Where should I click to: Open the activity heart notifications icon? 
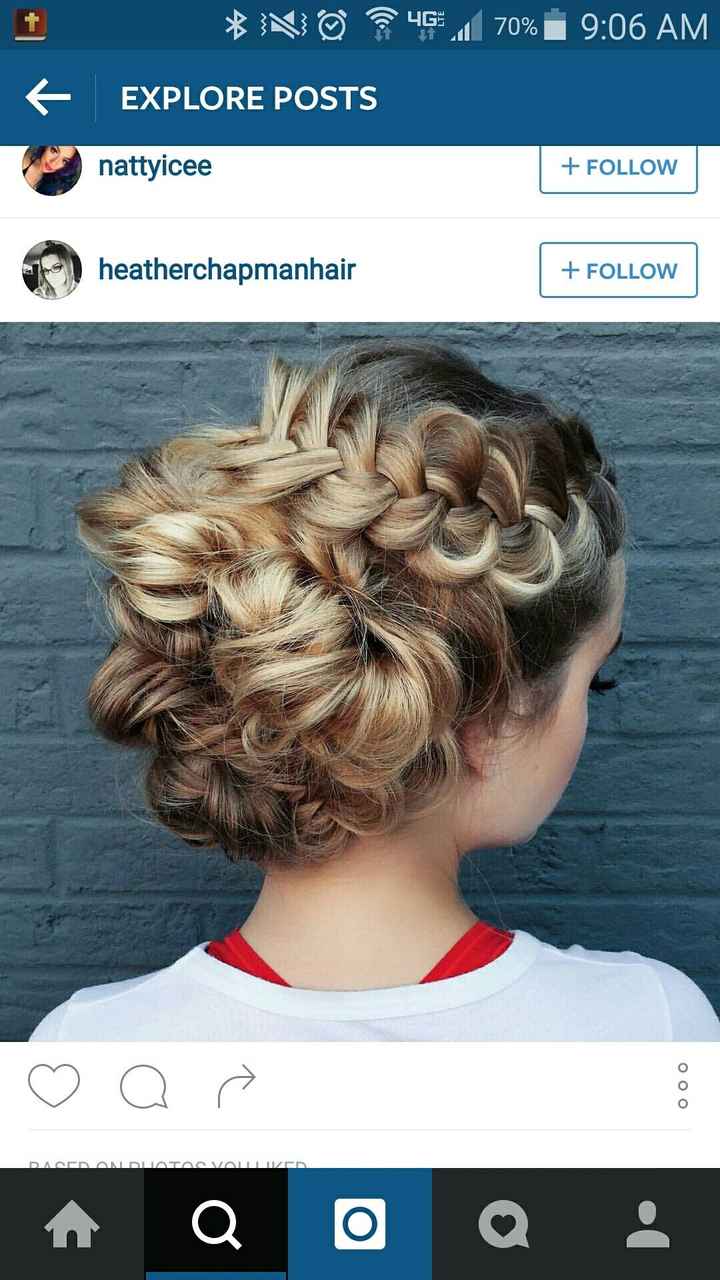click(x=503, y=1222)
